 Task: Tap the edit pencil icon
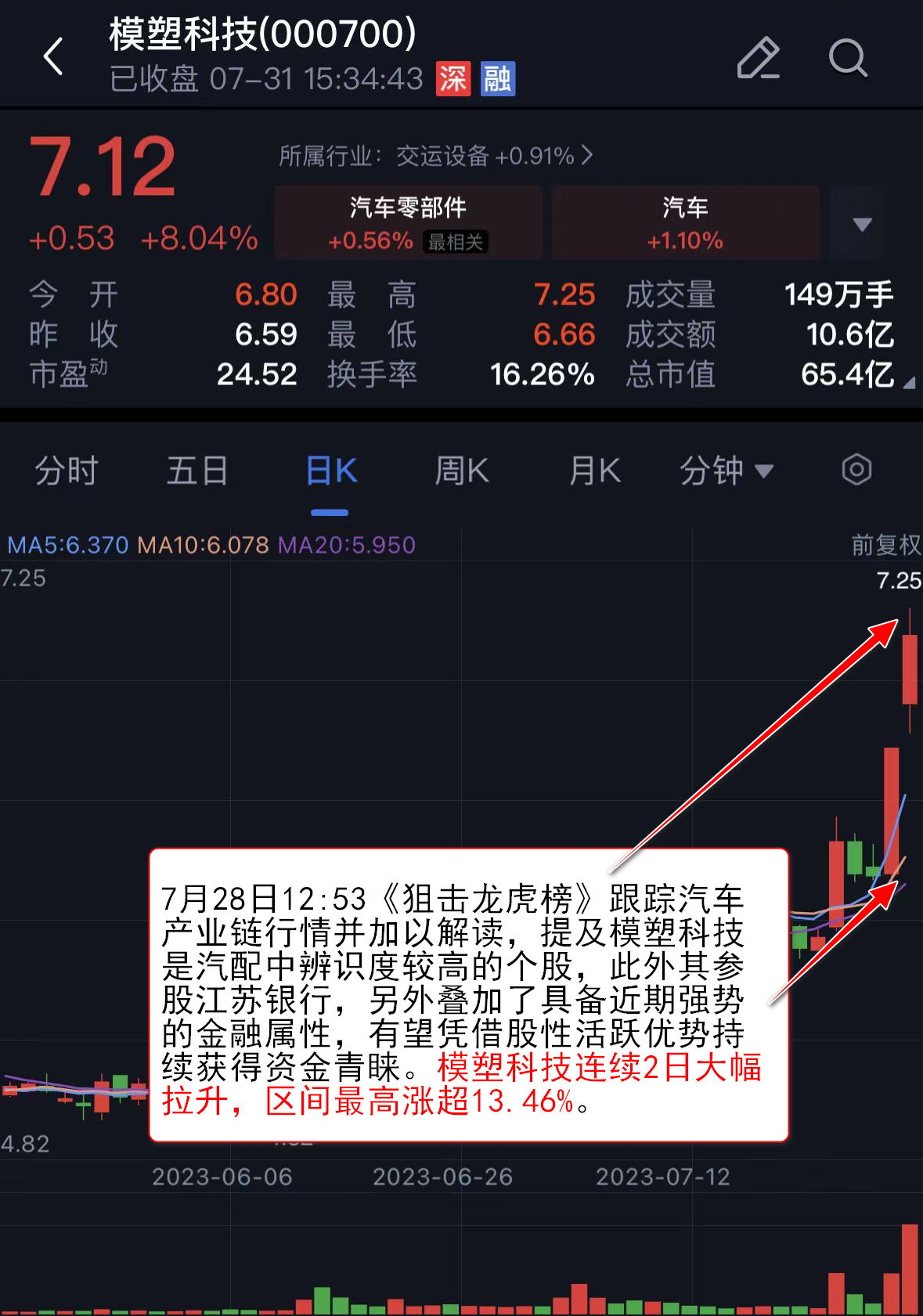point(758,58)
